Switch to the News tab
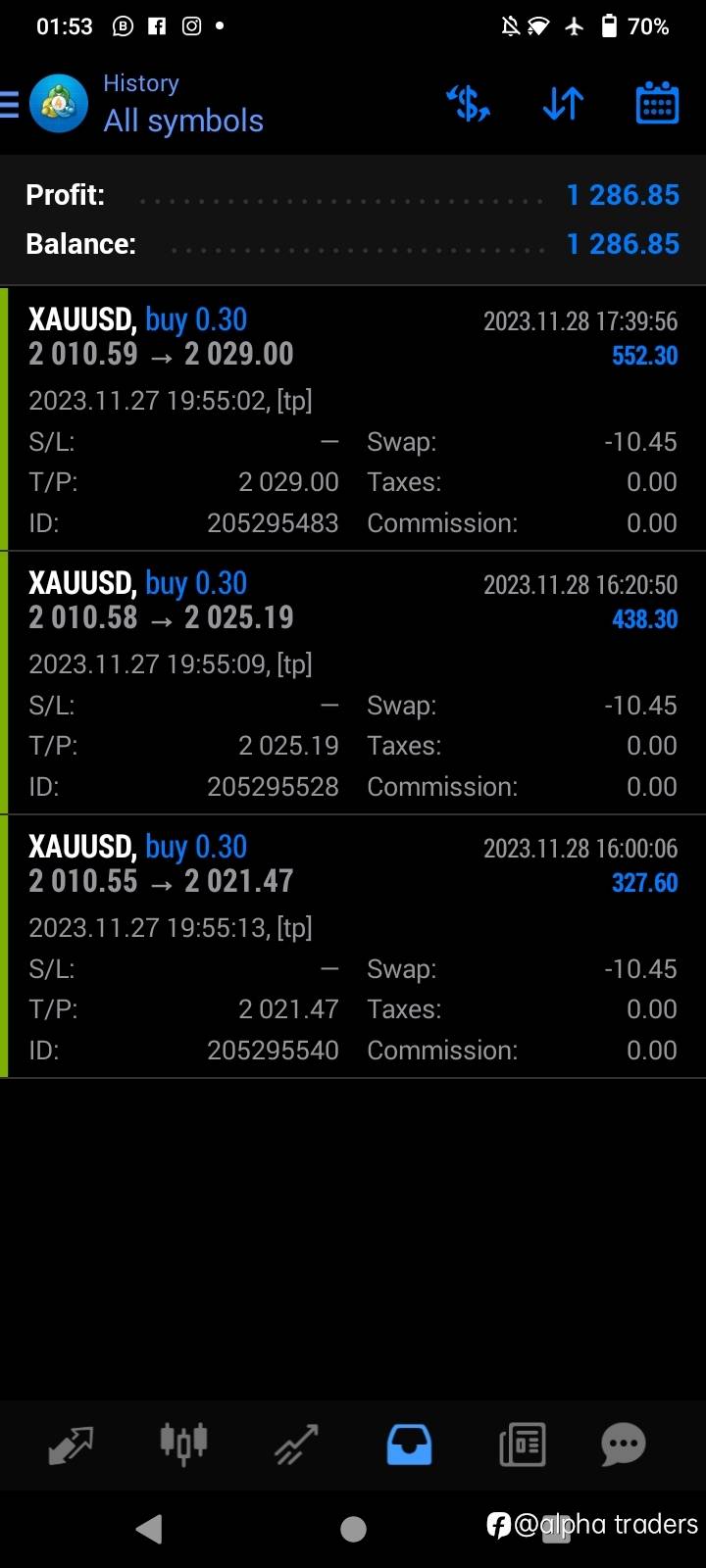This screenshot has width=706, height=1568. pyautogui.click(x=522, y=1445)
